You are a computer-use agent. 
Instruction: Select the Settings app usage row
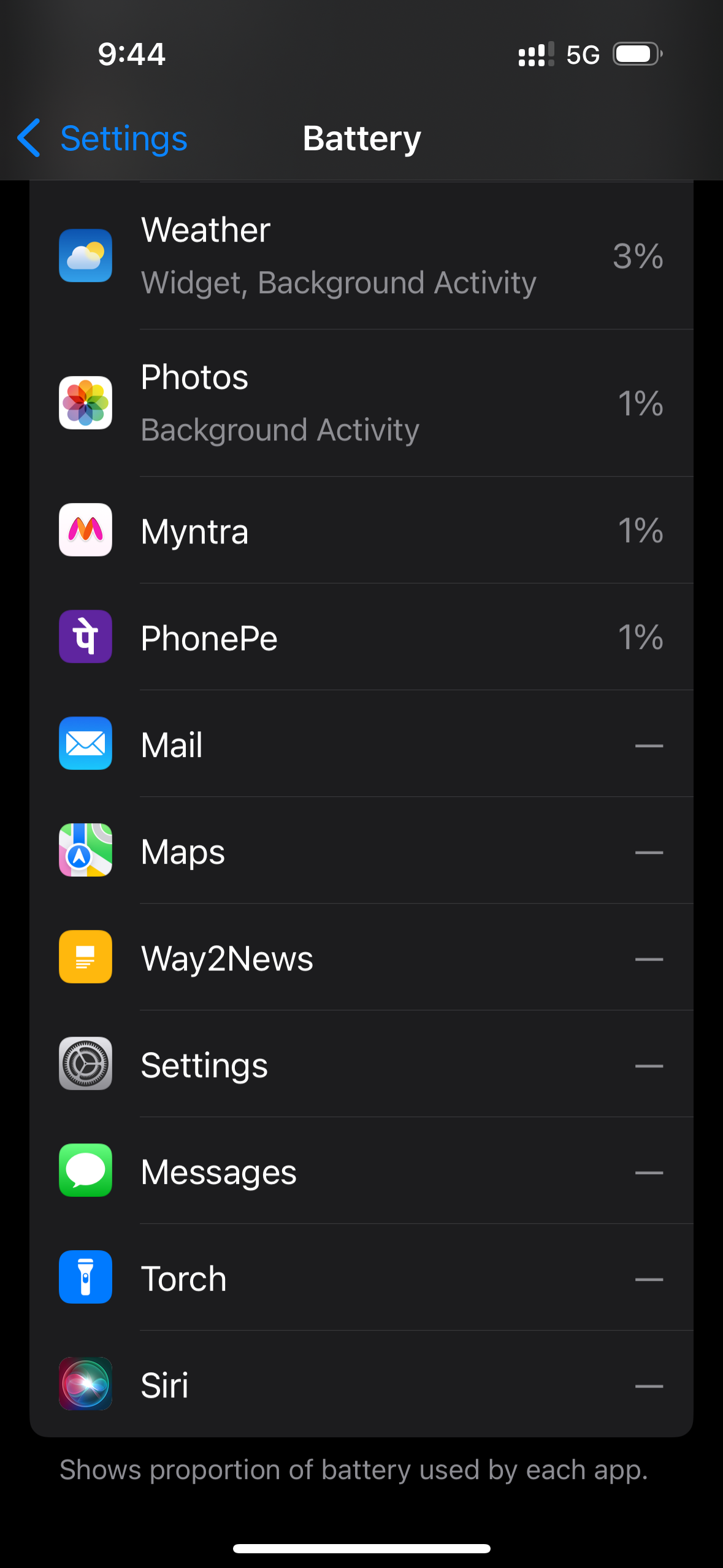click(361, 1064)
